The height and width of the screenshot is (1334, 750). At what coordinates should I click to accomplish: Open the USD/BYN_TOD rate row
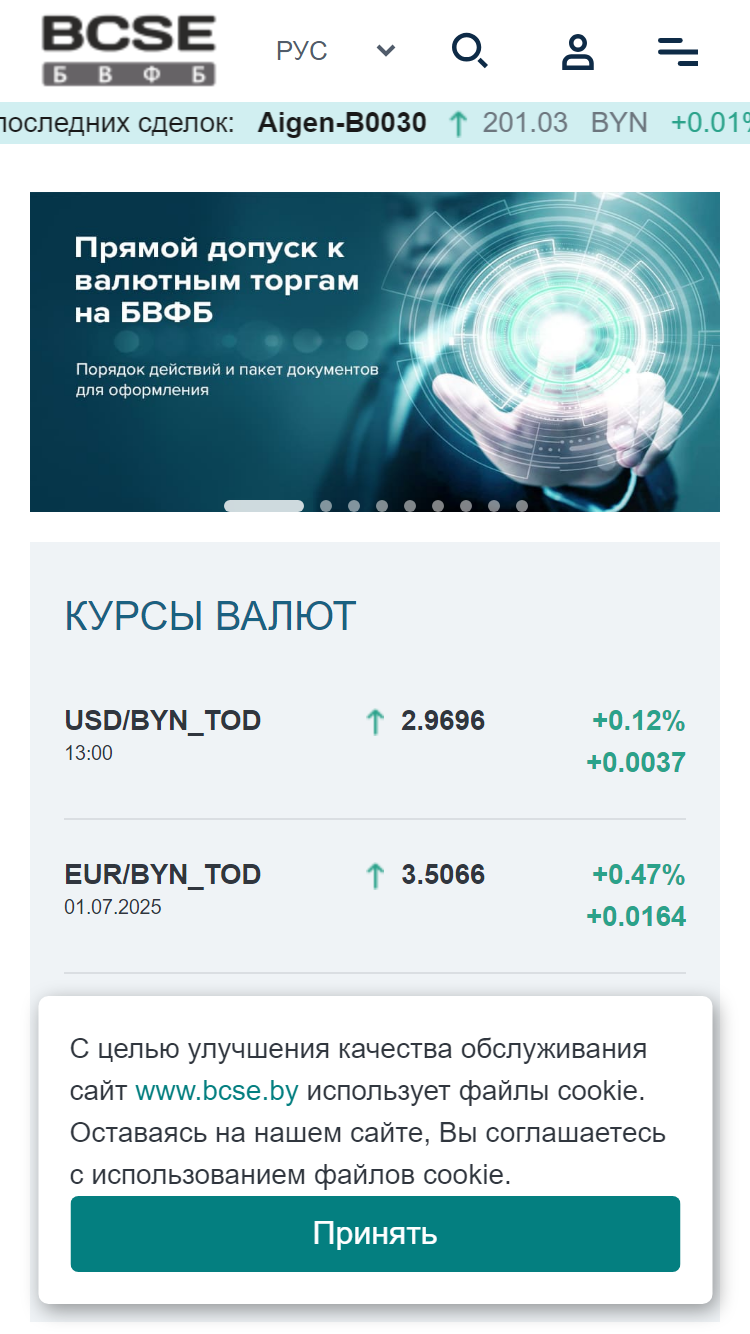(x=375, y=741)
